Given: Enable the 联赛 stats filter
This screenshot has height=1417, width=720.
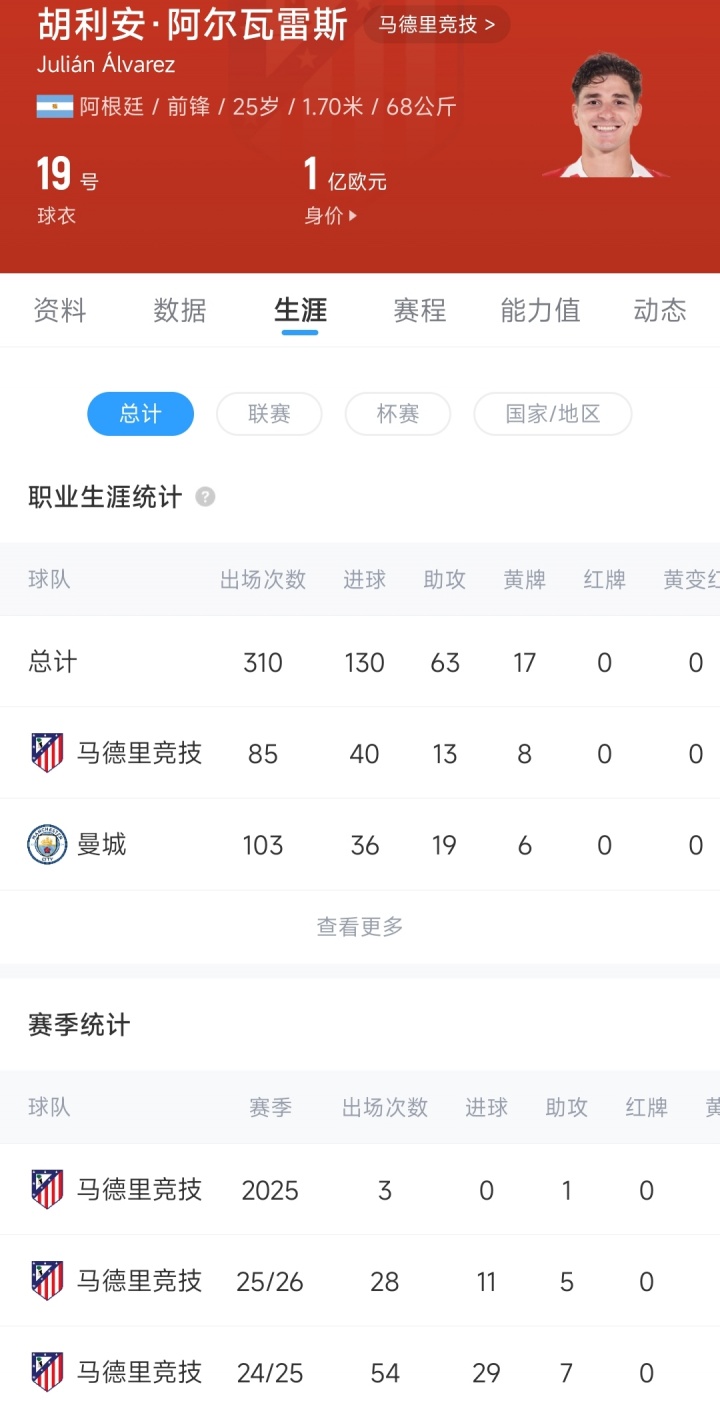Looking at the screenshot, I should pos(269,413).
